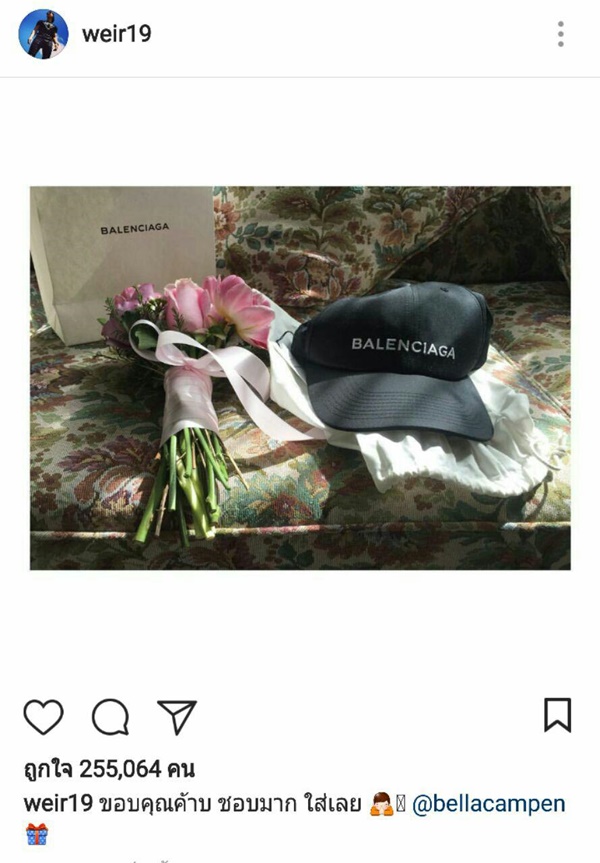Save this post with bookmark icon
This screenshot has height=863, width=600.
coord(557,715)
